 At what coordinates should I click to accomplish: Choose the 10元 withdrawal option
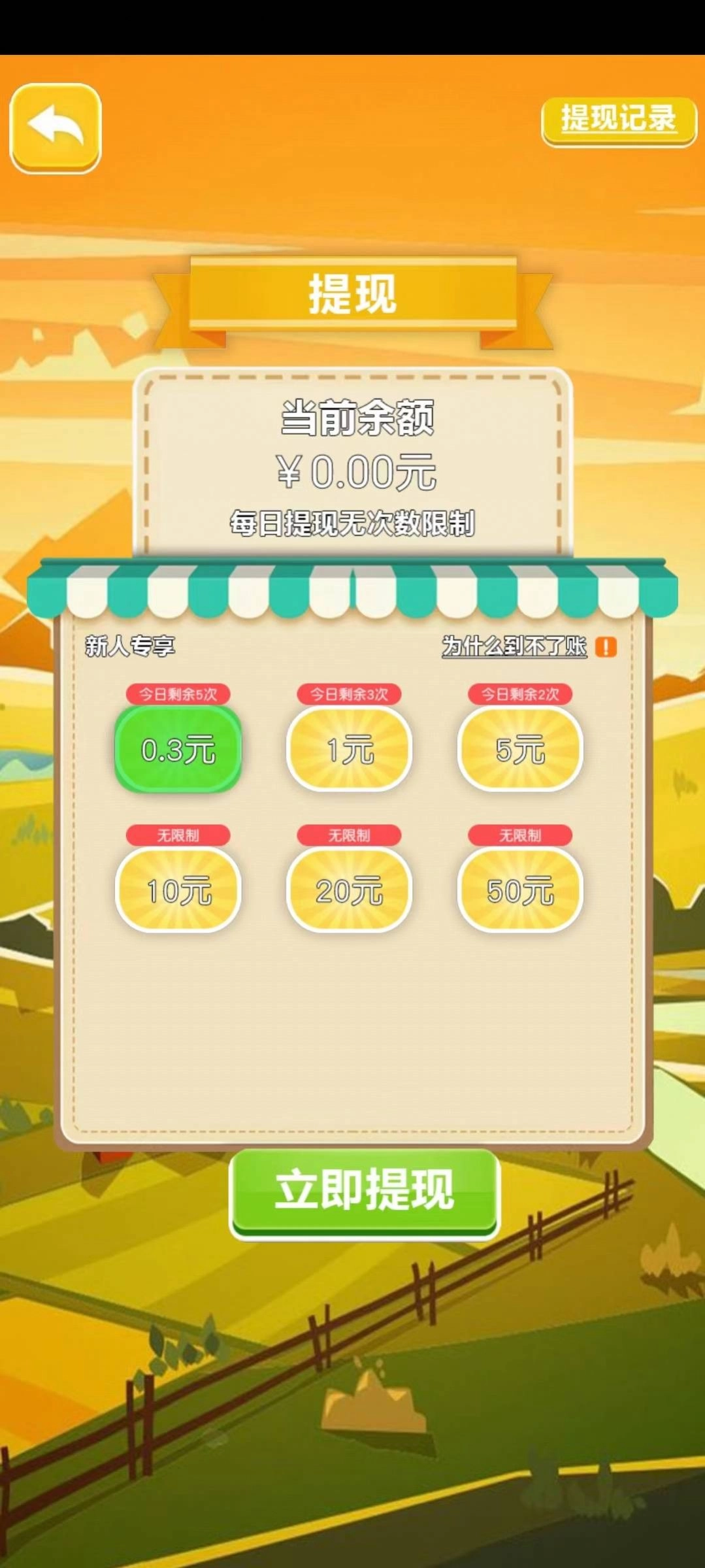[178, 890]
